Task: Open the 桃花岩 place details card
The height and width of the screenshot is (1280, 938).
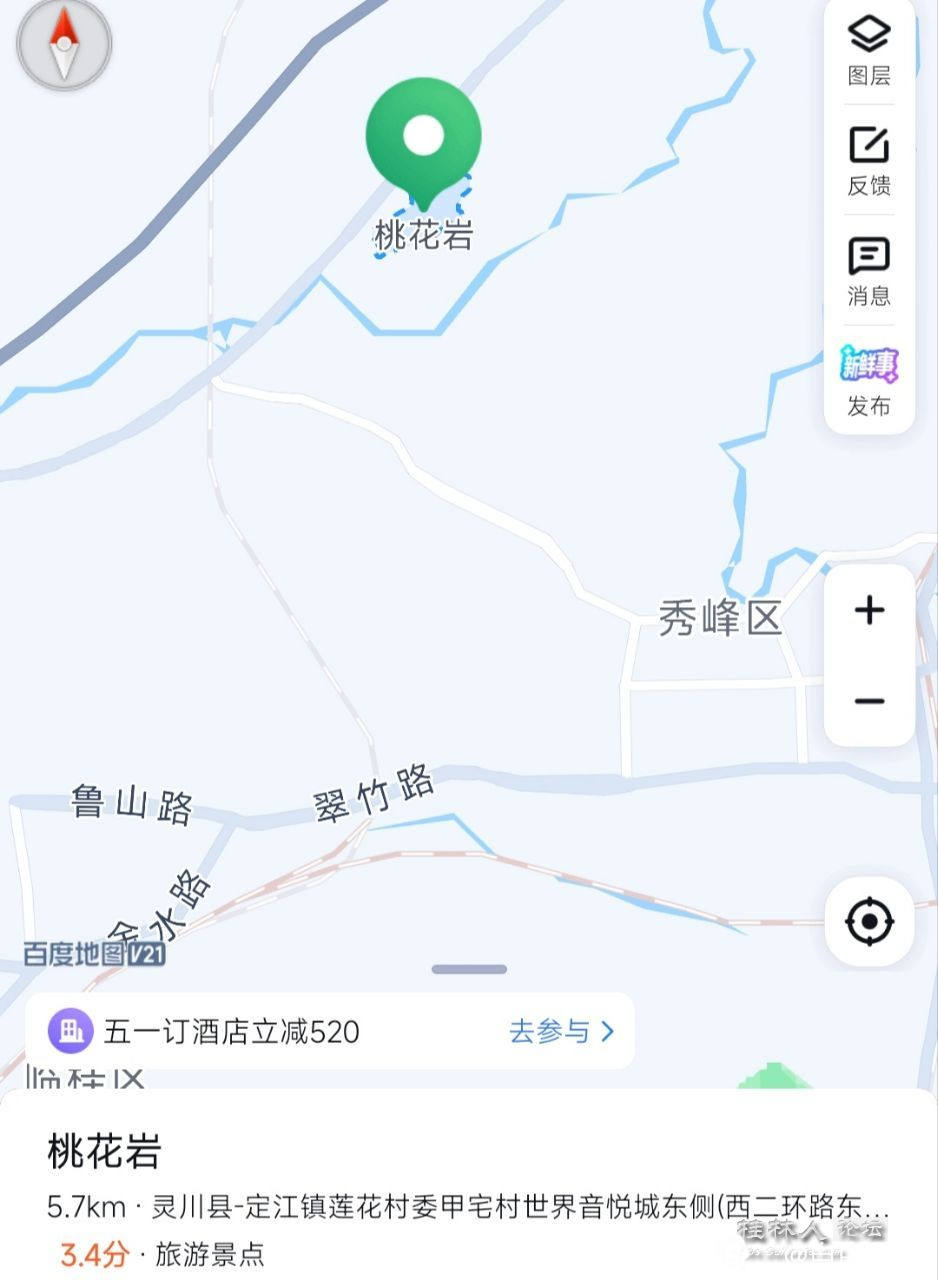Action: tap(104, 1152)
